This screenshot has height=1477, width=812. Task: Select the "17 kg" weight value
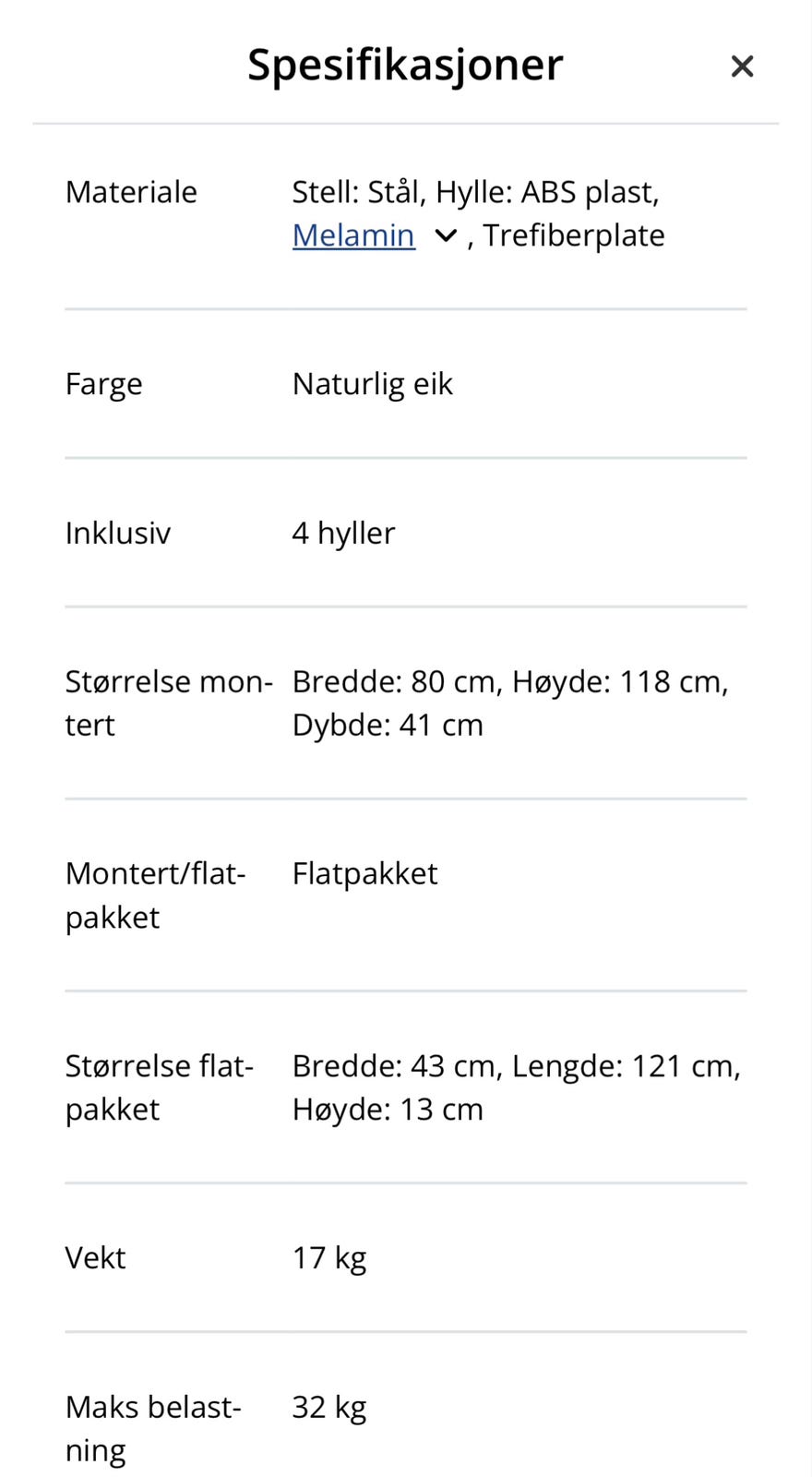[x=329, y=1257]
